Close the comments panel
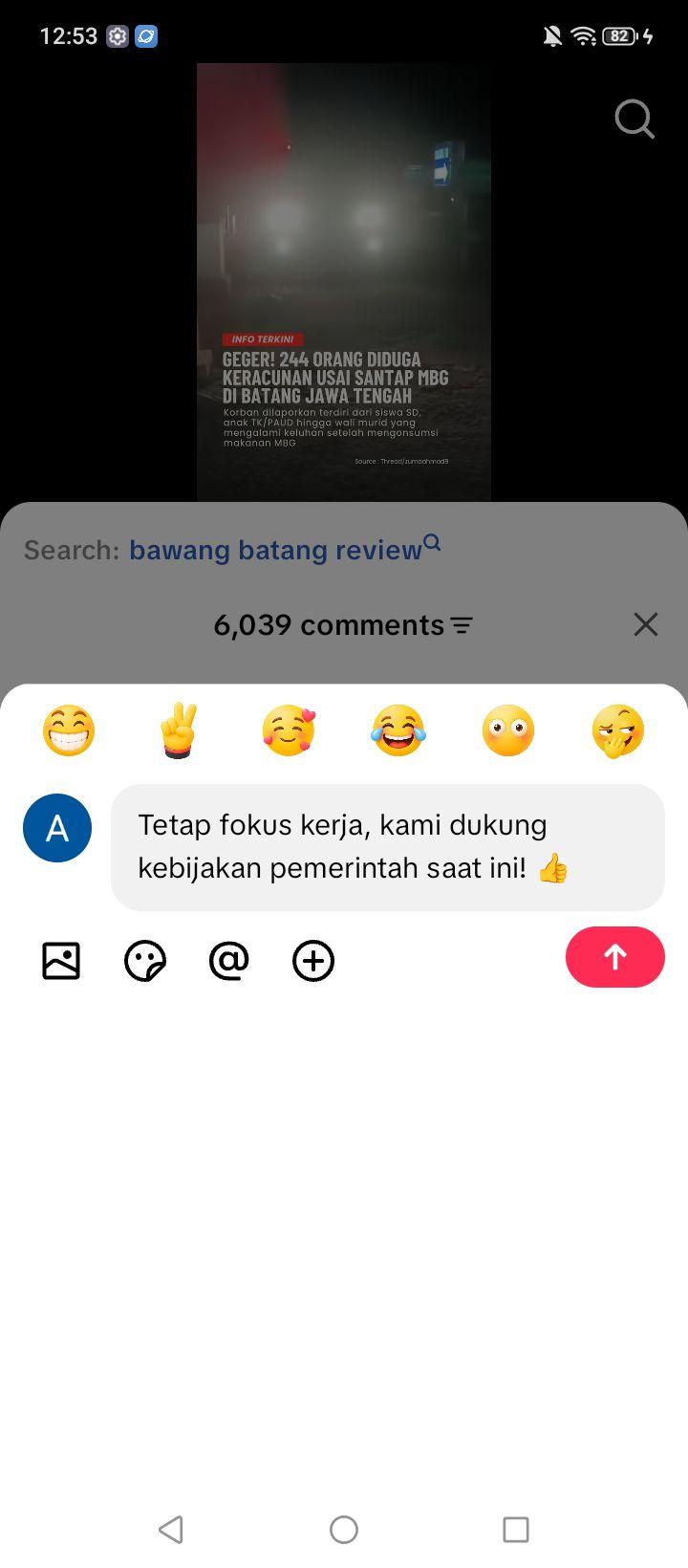This screenshot has height=1568, width=688. pyautogui.click(x=646, y=624)
